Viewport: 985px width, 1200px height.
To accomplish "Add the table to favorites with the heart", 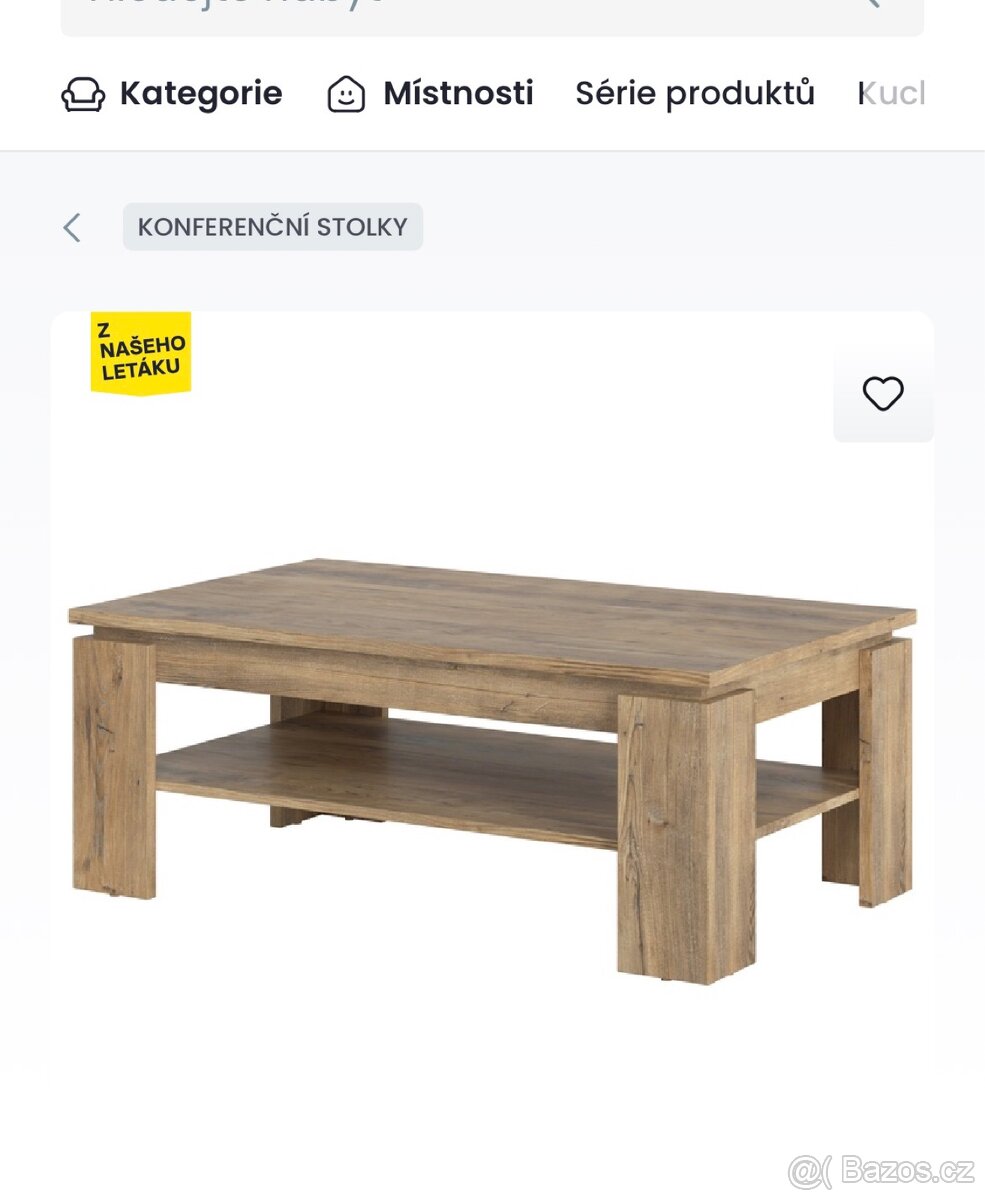I will coord(882,394).
